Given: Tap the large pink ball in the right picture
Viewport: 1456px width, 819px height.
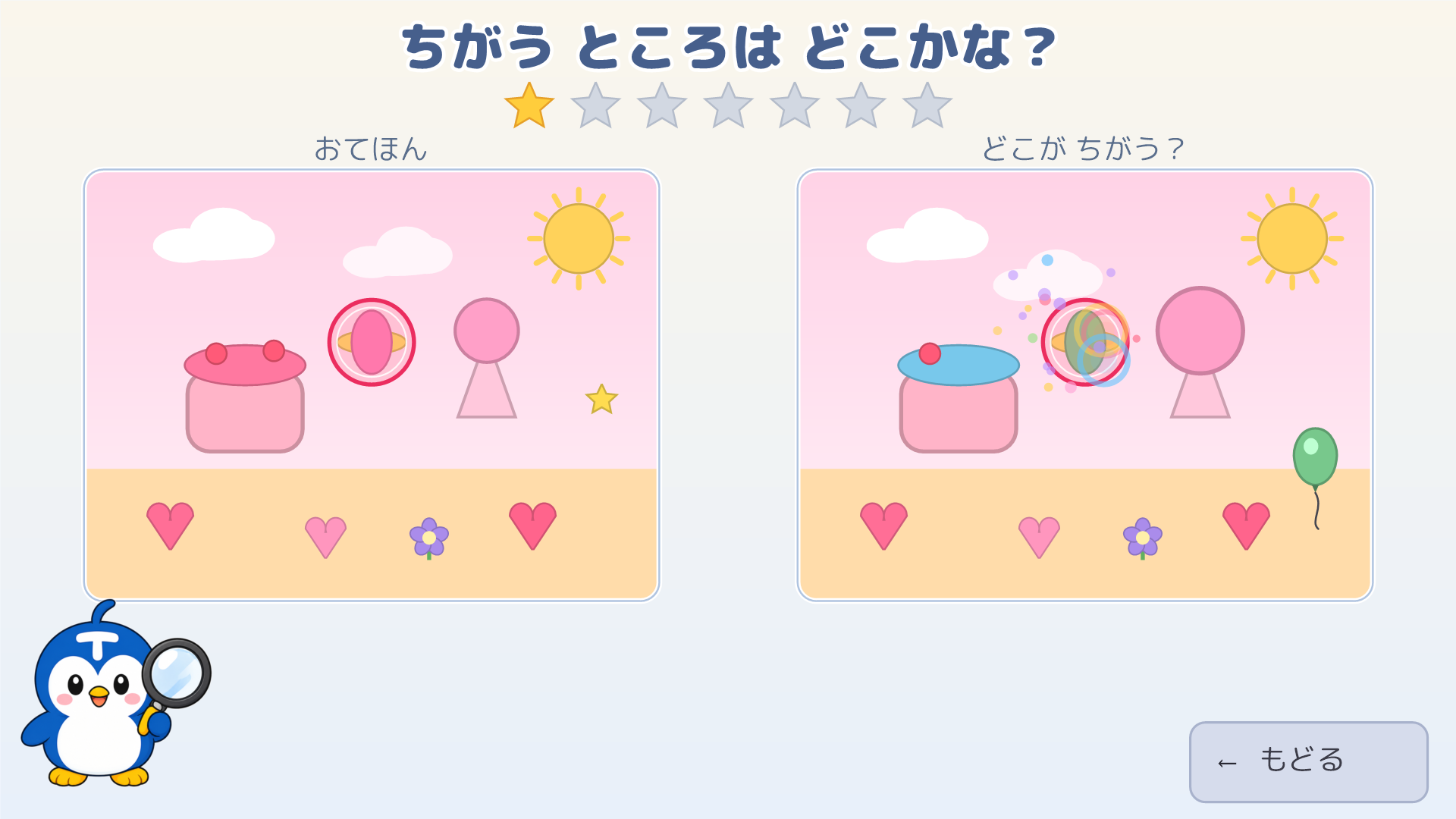Looking at the screenshot, I should pyautogui.click(x=1200, y=331).
